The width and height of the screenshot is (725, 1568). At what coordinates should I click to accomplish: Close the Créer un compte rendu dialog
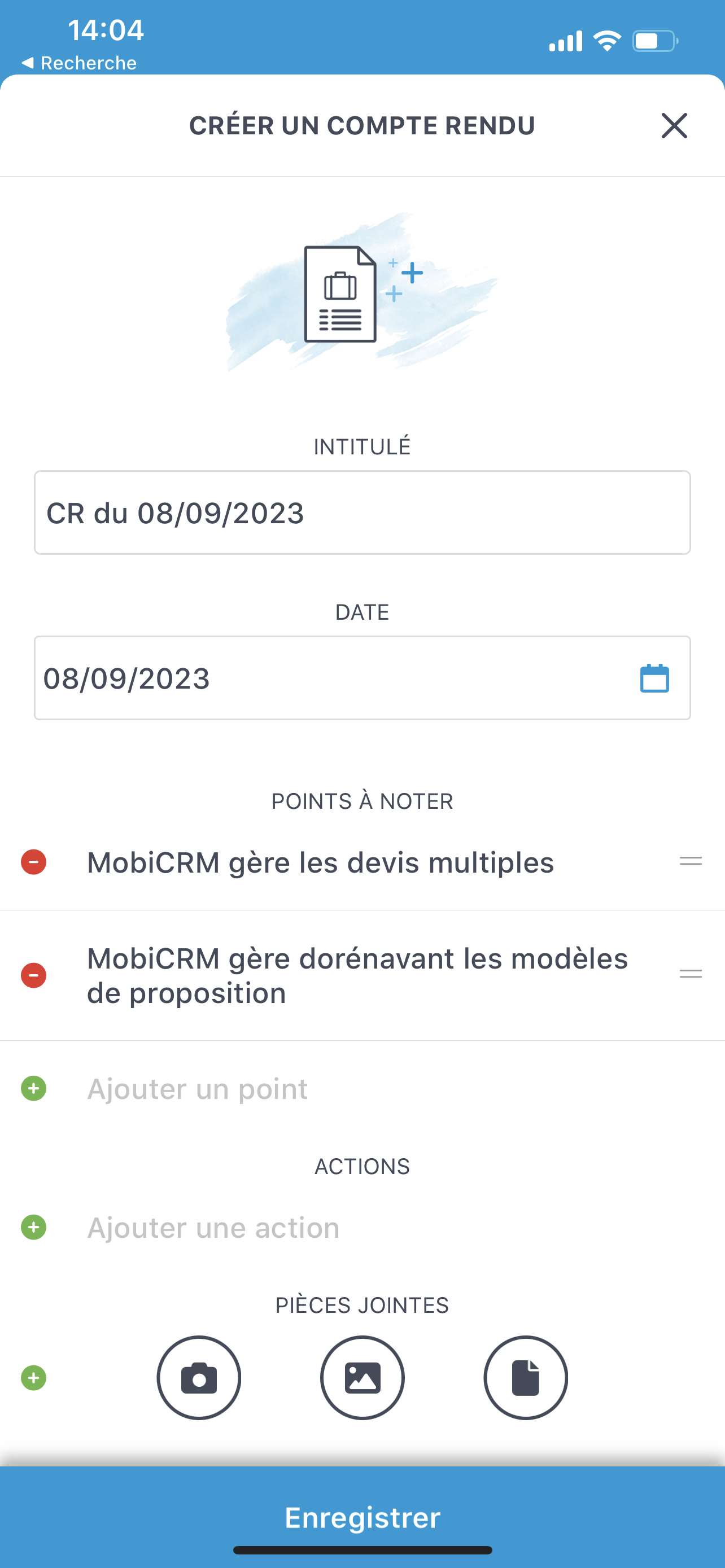click(x=674, y=125)
